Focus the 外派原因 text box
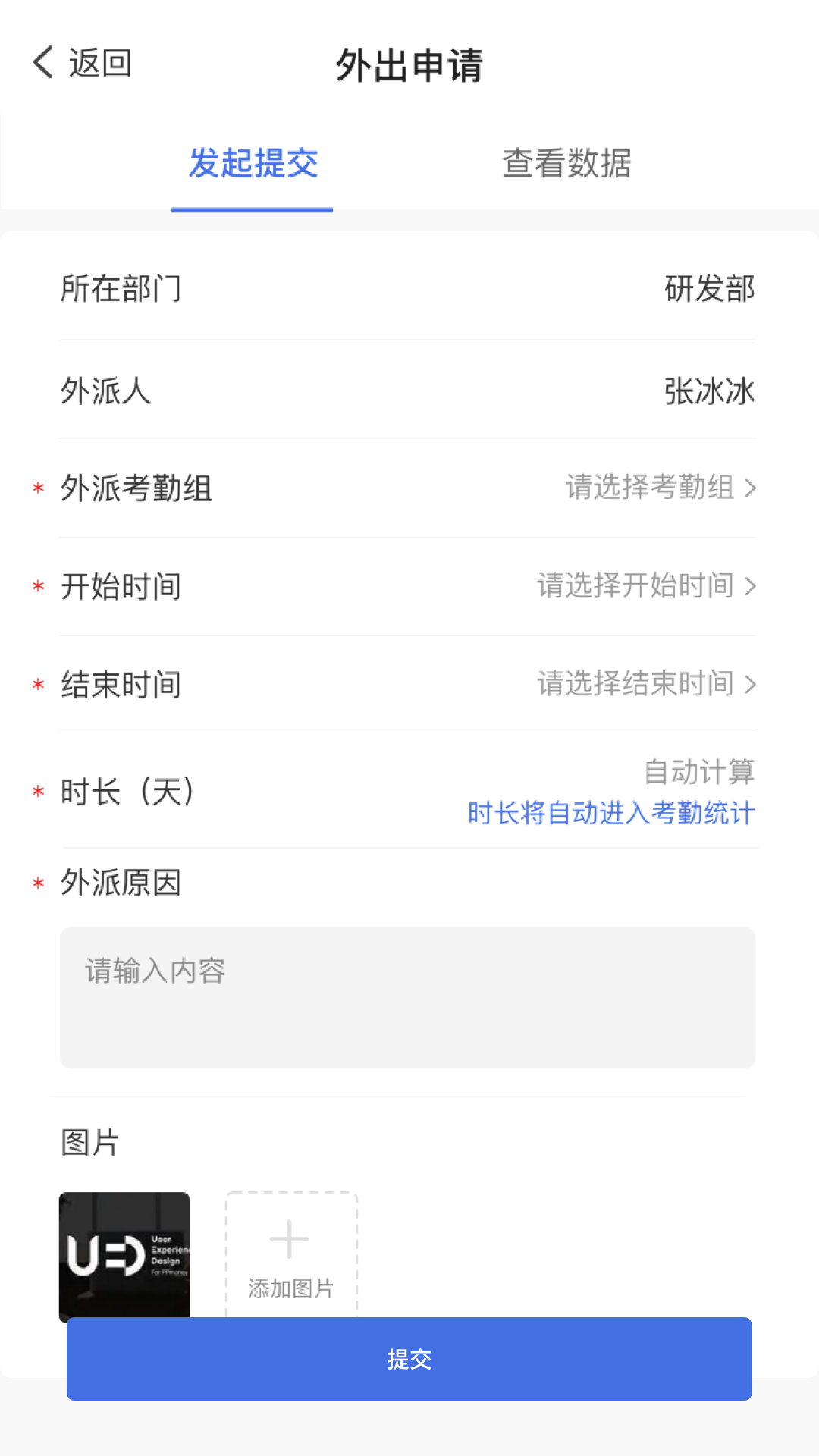819x1456 pixels. (x=407, y=996)
